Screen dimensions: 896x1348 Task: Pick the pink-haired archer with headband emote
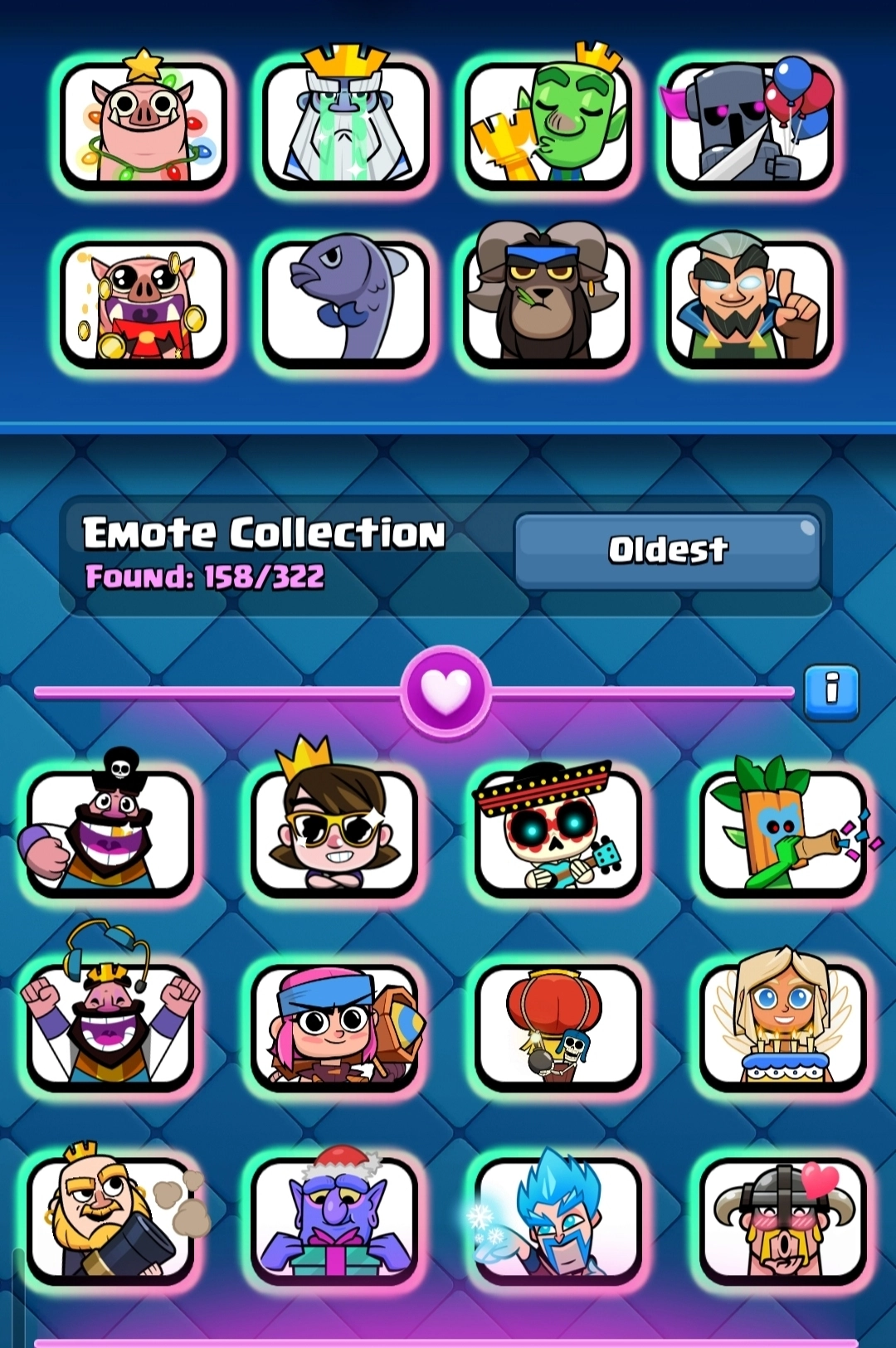(334, 1026)
